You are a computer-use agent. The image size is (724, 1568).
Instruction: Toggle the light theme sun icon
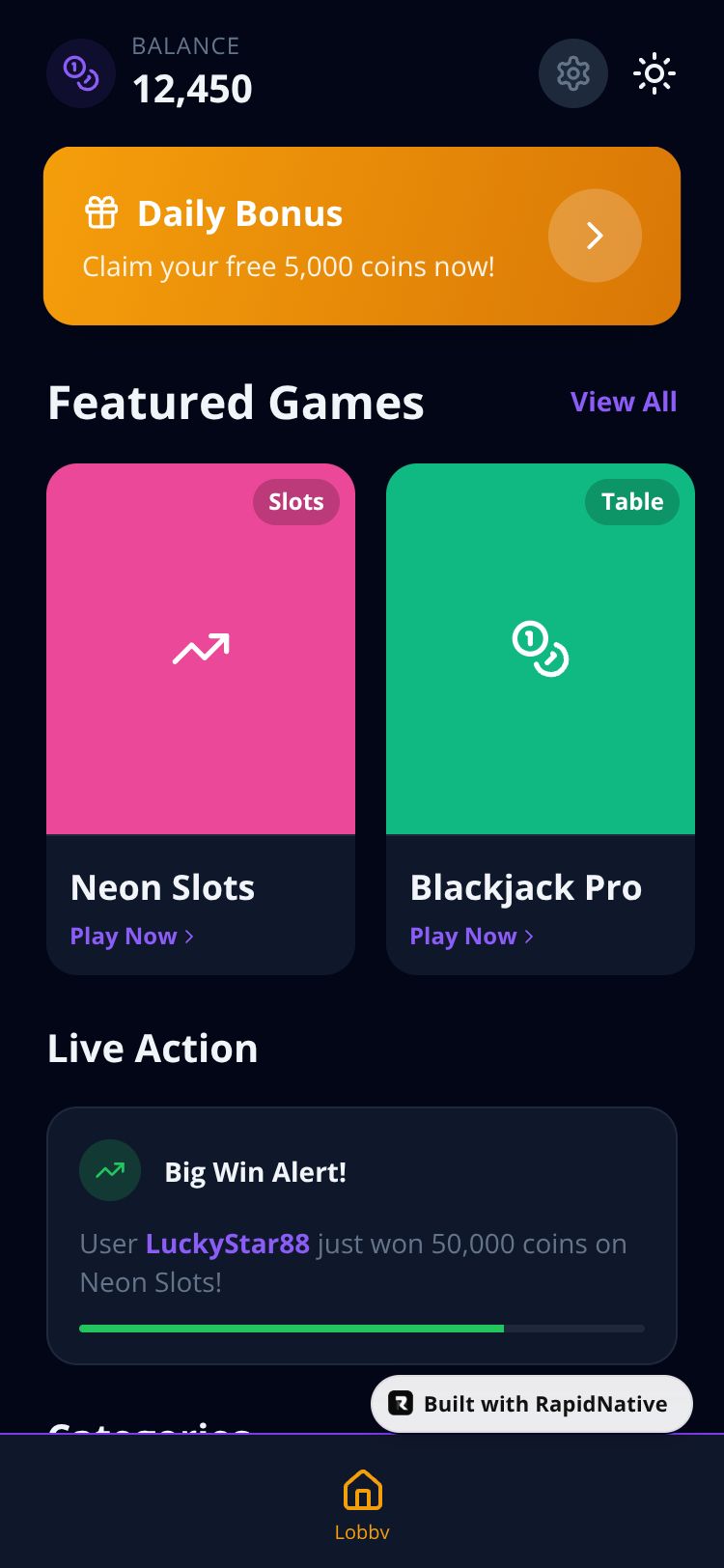coord(654,73)
